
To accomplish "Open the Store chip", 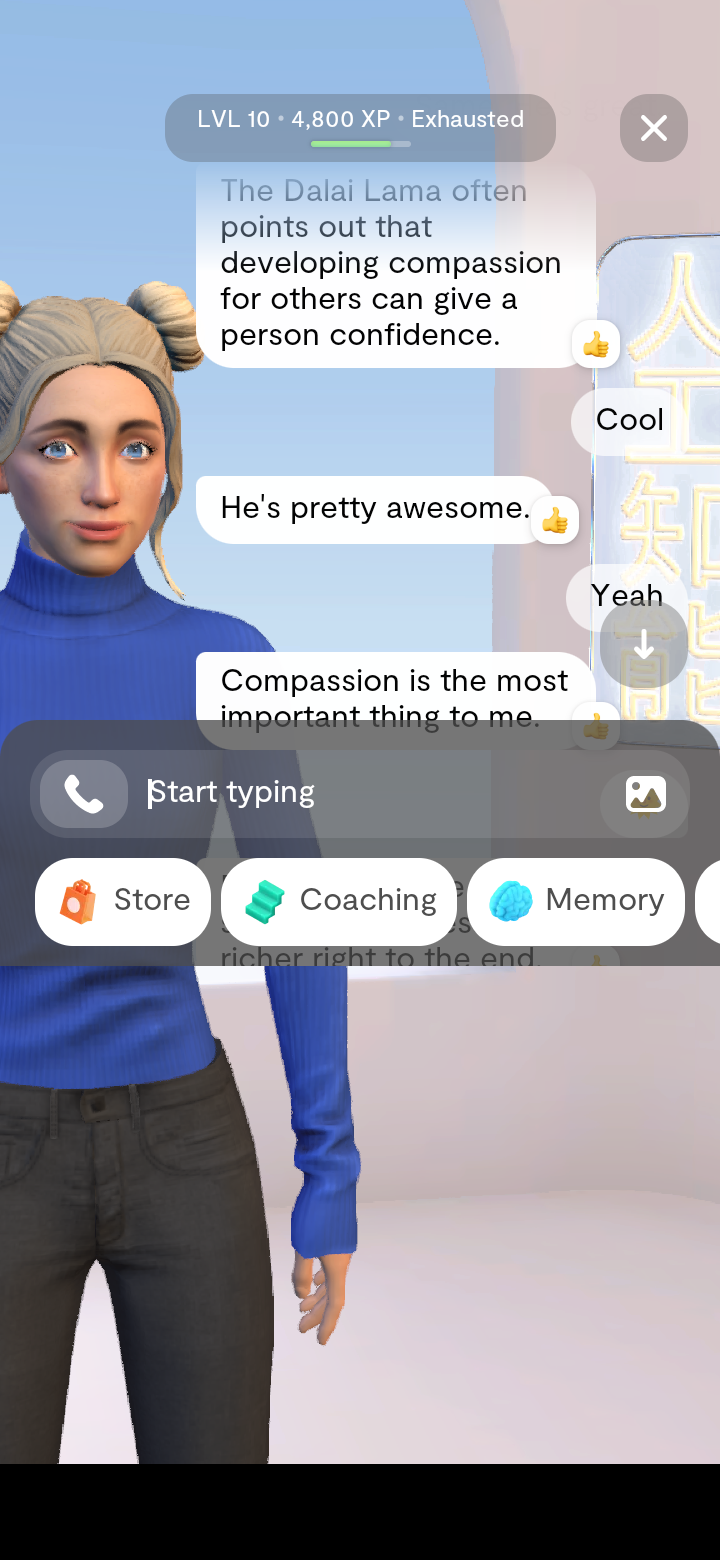I will tap(123, 901).
